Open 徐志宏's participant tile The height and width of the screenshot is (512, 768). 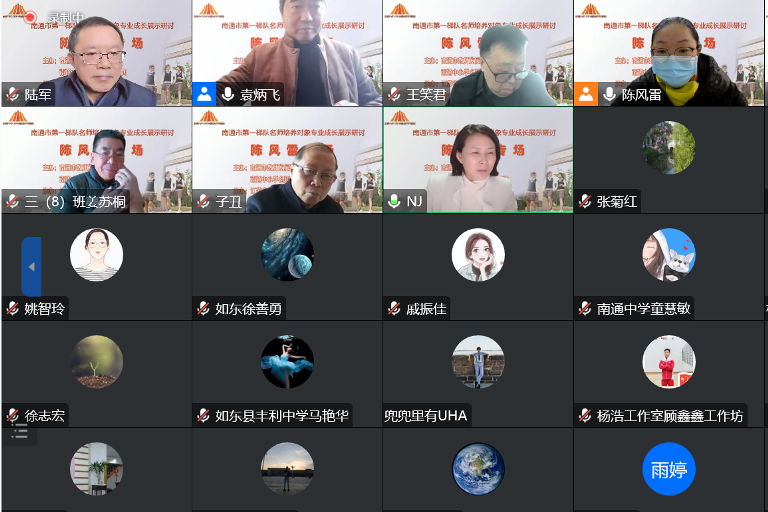pos(96,372)
